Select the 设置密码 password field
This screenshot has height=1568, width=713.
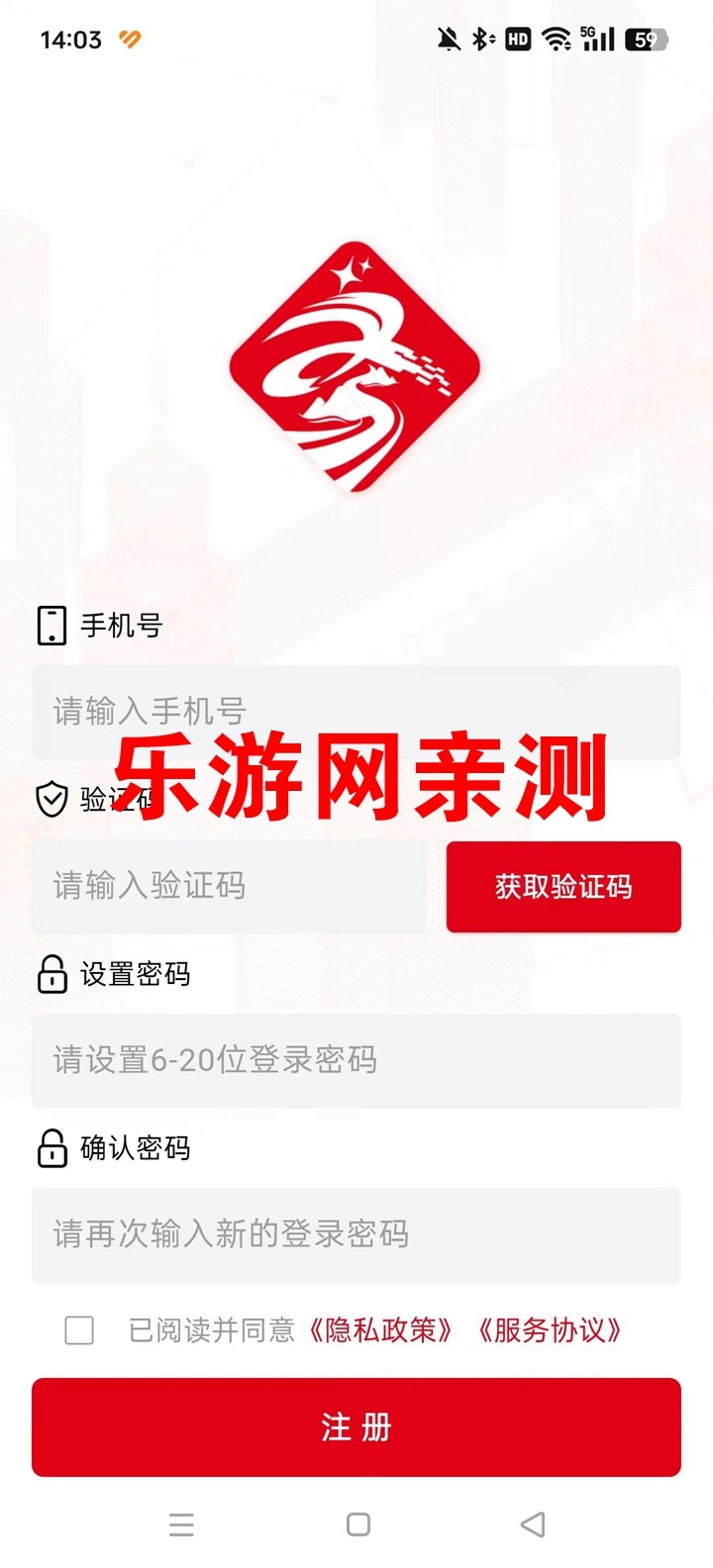click(356, 1060)
